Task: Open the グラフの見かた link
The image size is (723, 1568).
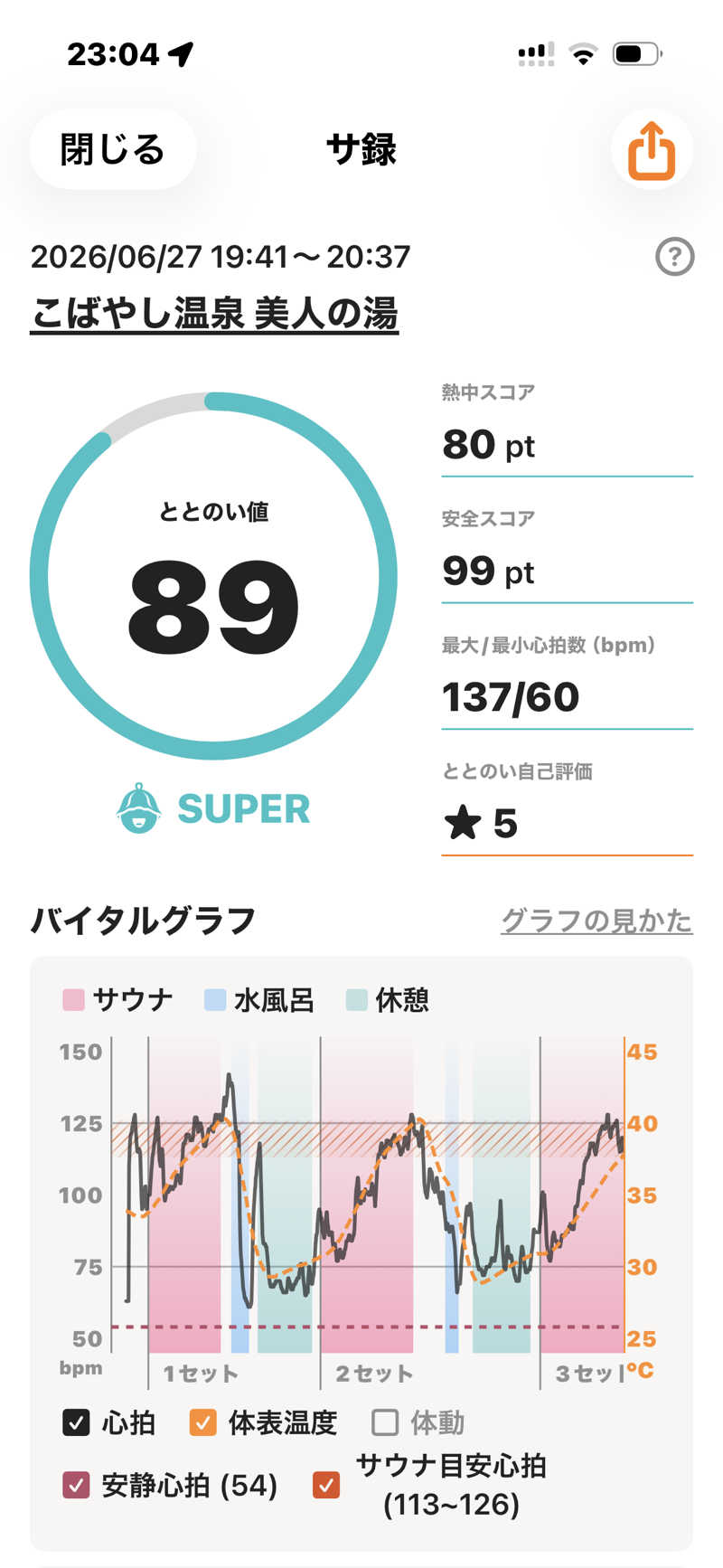Action: click(596, 921)
